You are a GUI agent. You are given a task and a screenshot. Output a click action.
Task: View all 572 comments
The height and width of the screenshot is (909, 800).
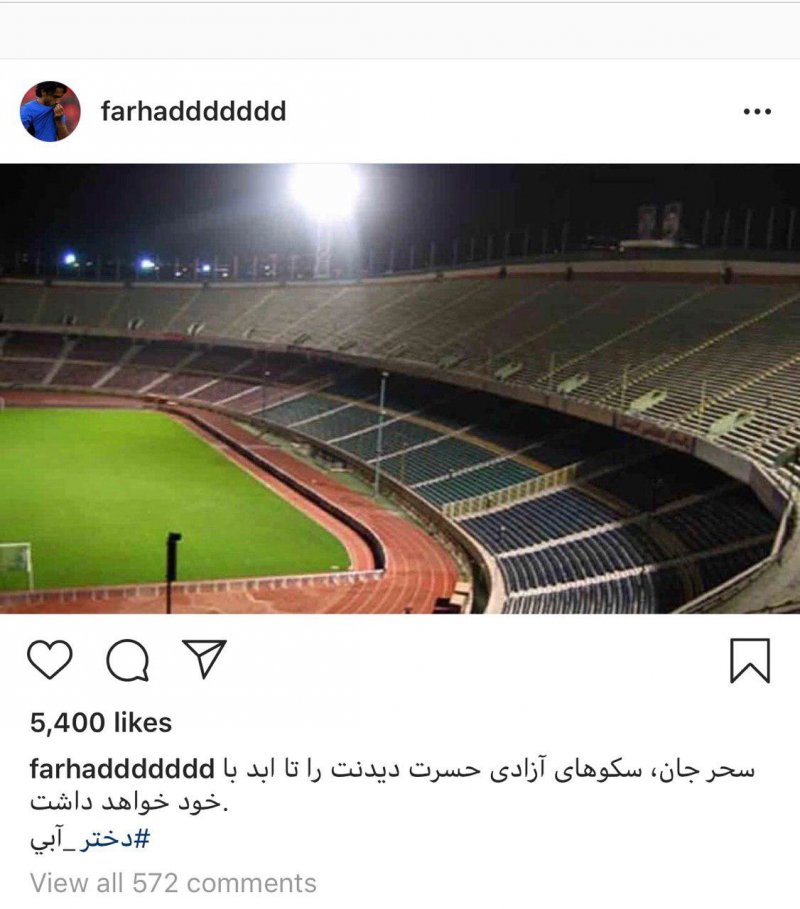pyautogui.click(x=172, y=883)
